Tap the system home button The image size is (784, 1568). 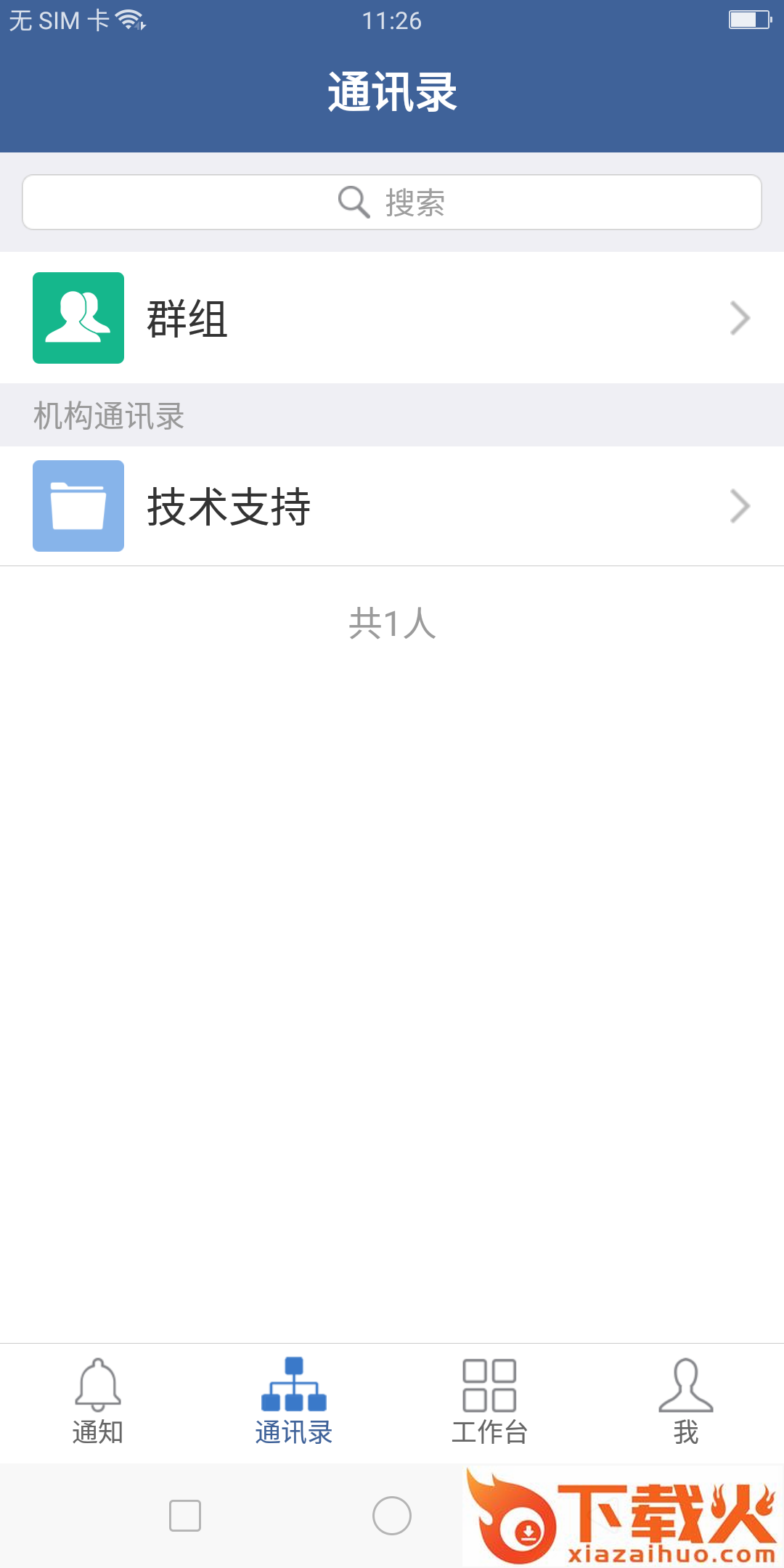(392, 1516)
